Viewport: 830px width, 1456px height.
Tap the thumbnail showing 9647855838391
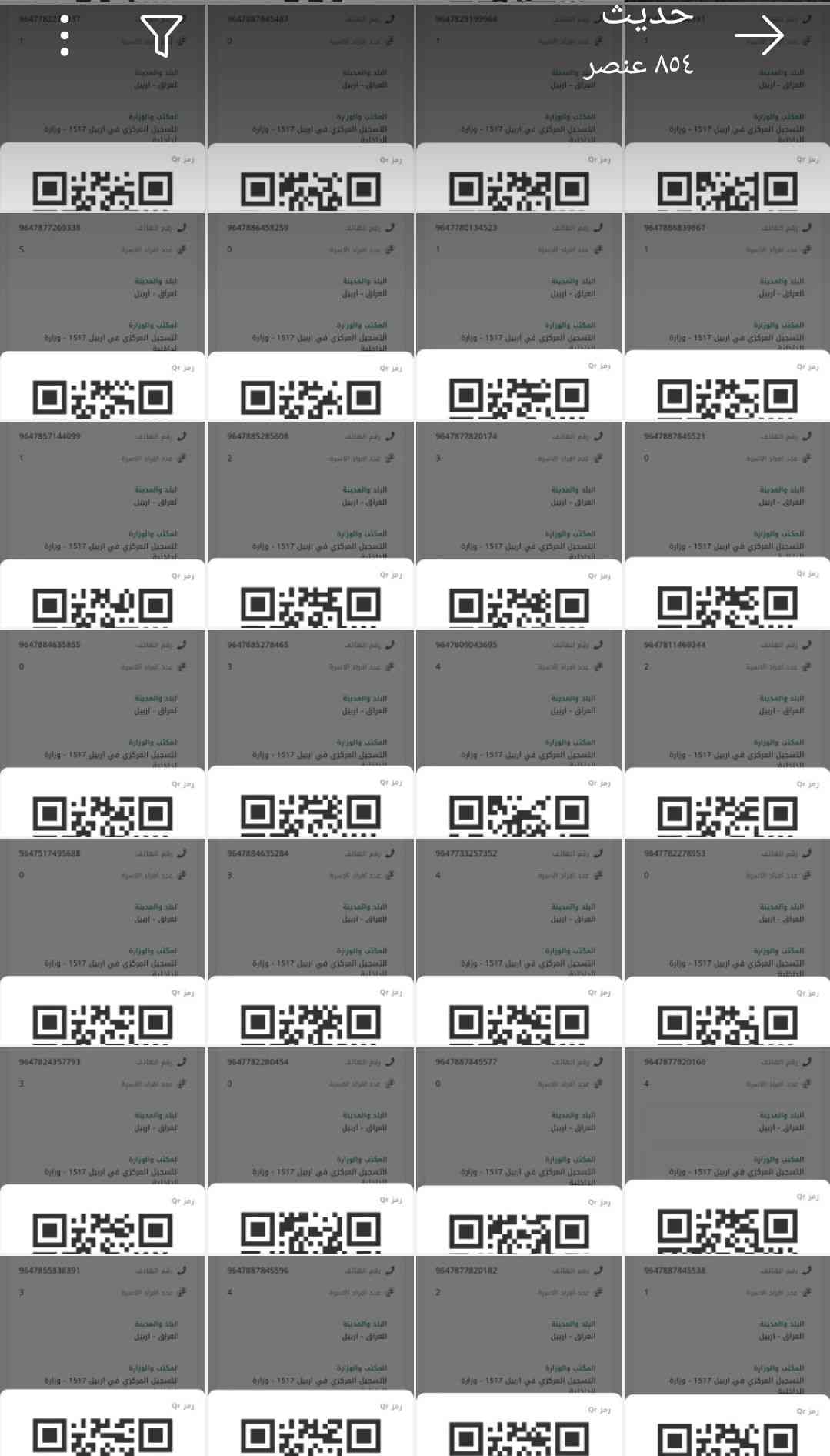click(x=103, y=1358)
